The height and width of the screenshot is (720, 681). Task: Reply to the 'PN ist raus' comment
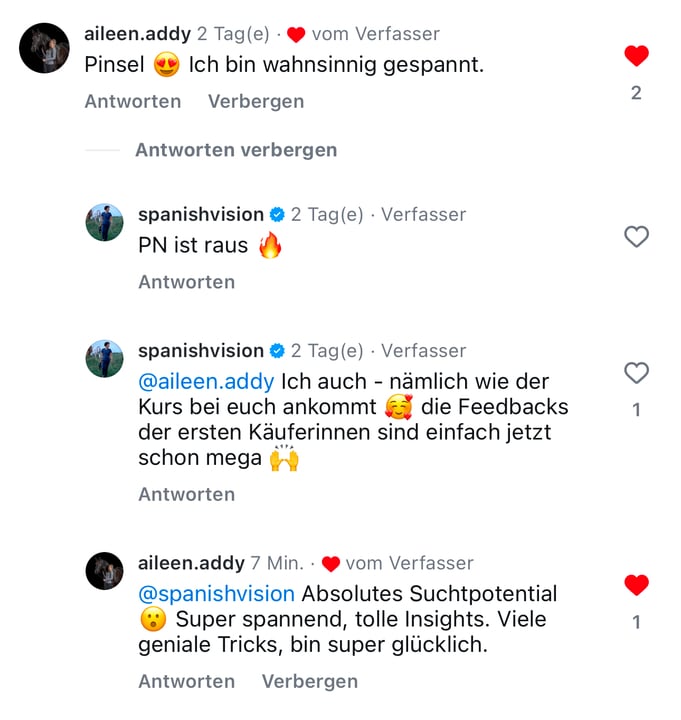point(186,282)
